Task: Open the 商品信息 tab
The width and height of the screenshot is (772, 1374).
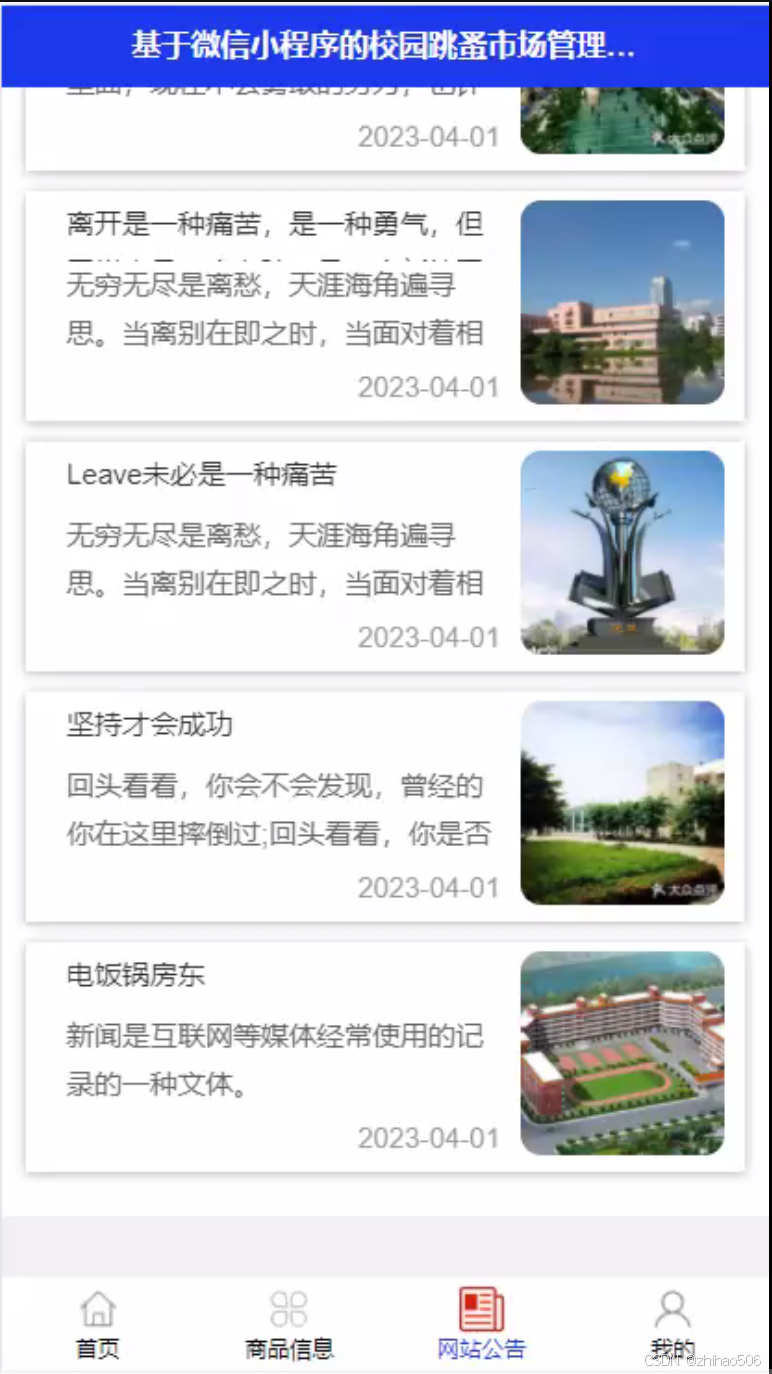Action: [288, 1347]
